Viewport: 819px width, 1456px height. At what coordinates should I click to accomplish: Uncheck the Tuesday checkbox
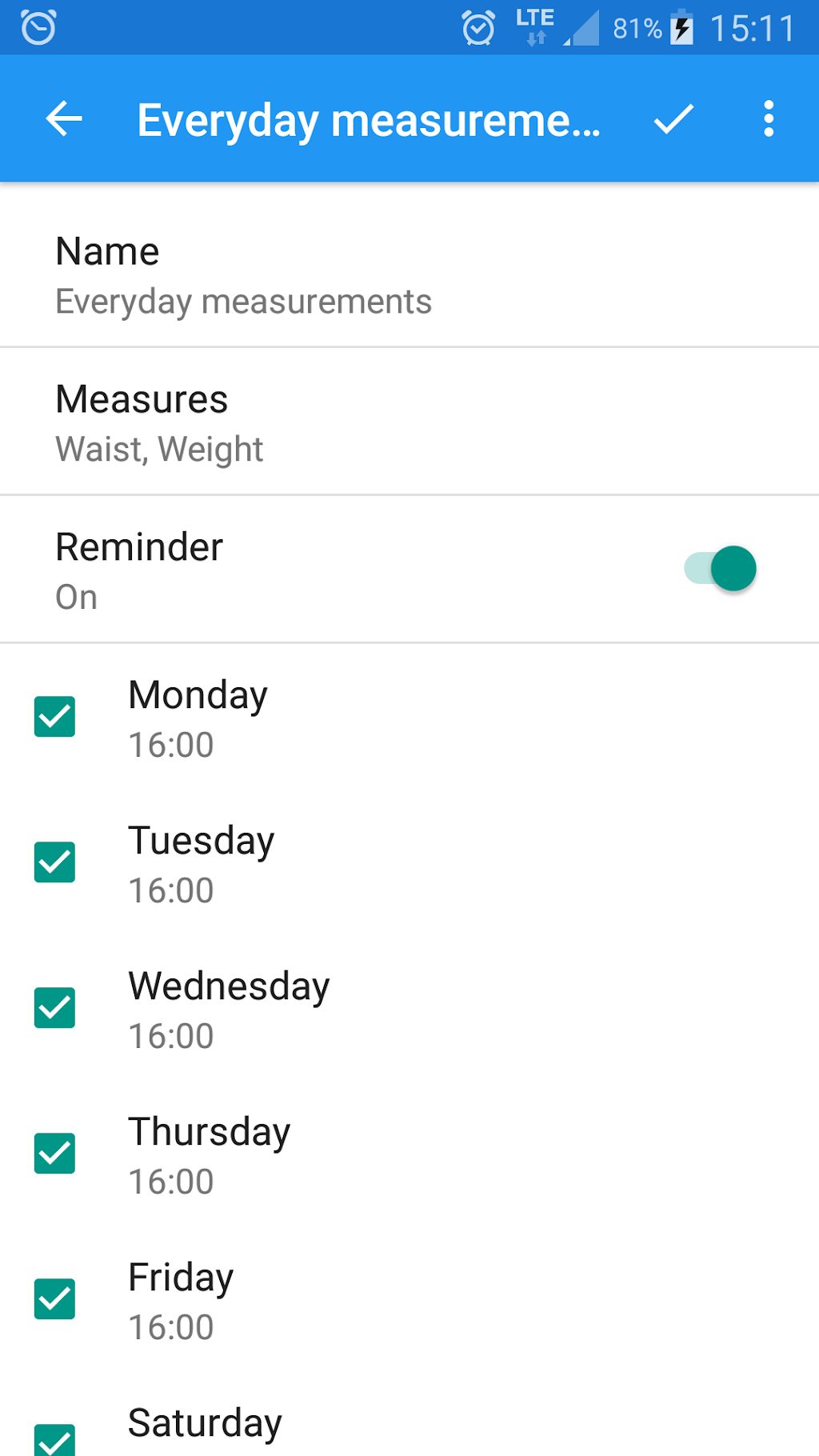click(54, 862)
